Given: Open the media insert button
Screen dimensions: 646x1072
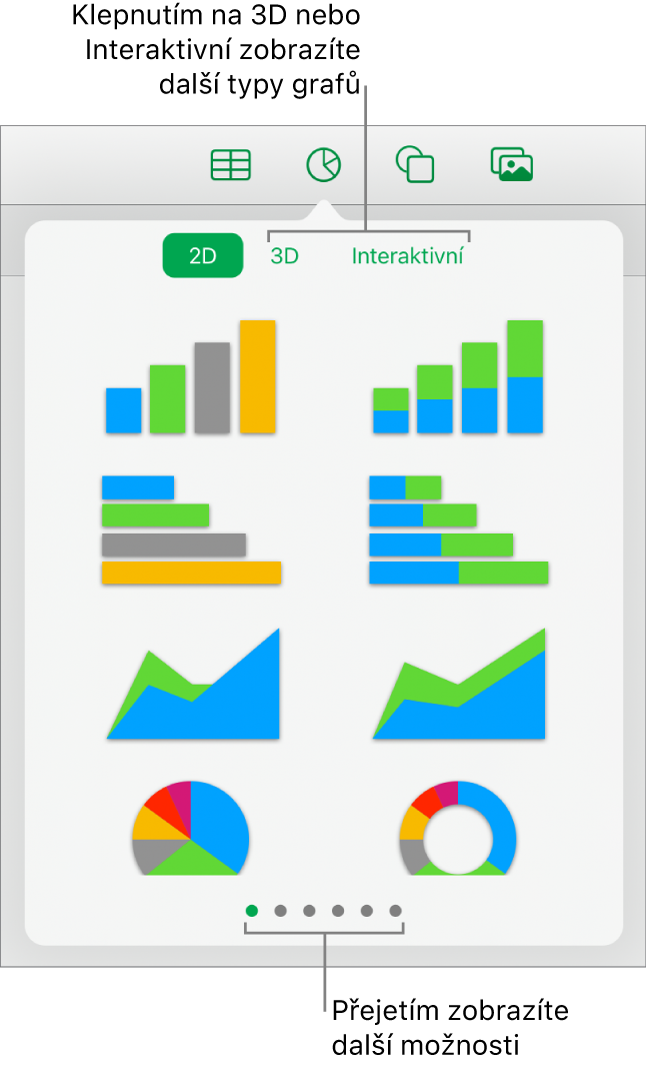Looking at the screenshot, I should coord(511,165).
